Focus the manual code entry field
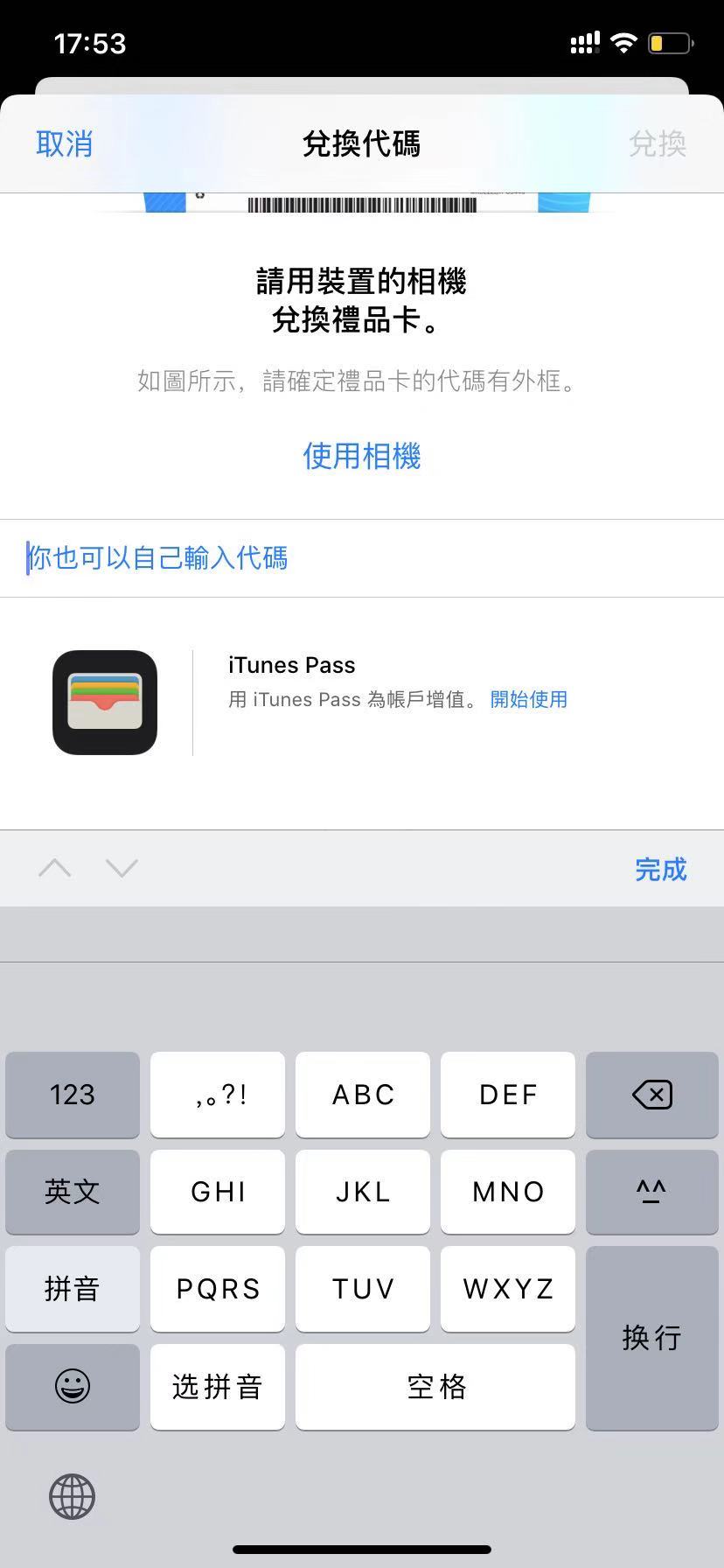Image resolution: width=724 pixels, height=1568 pixels. pyautogui.click(x=362, y=558)
